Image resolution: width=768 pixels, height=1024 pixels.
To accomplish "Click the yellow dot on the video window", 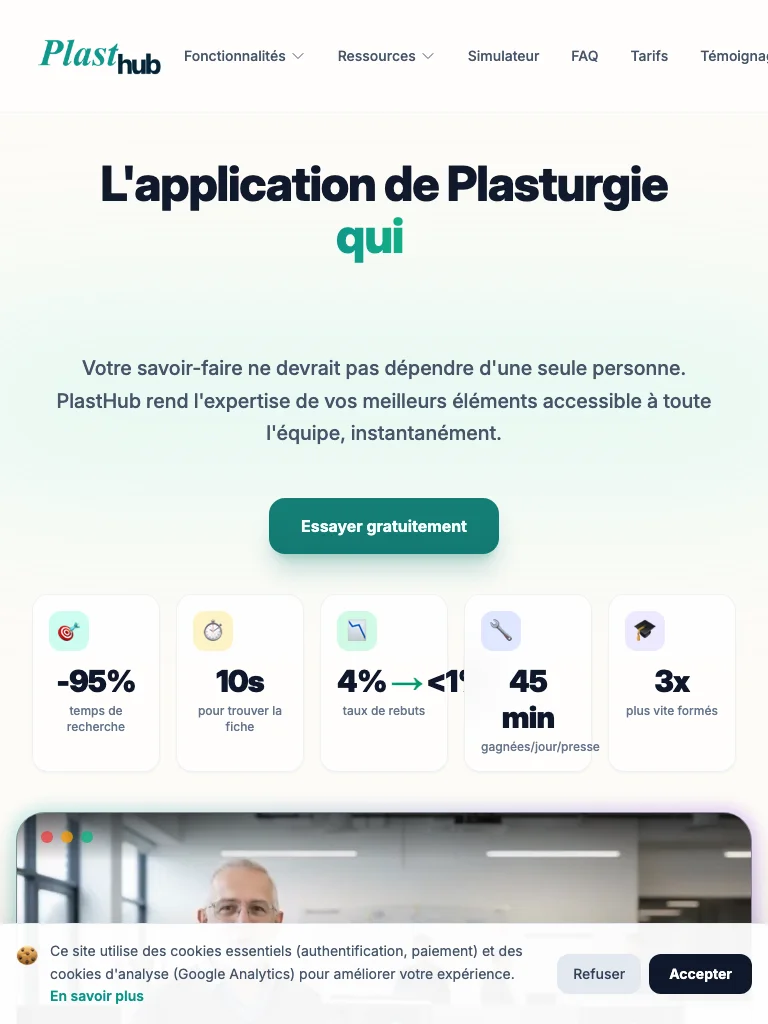I will (x=68, y=837).
